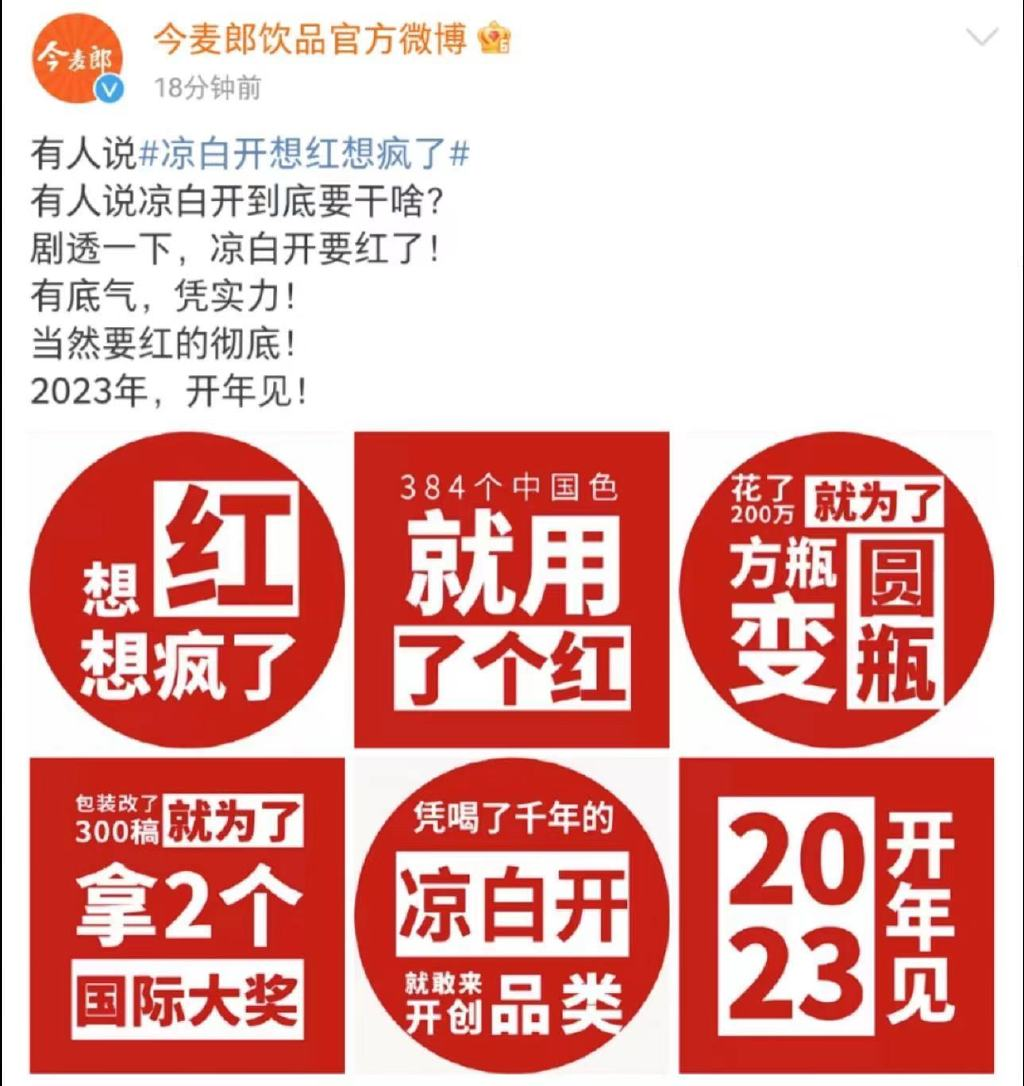Image resolution: width=1024 pixels, height=1086 pixels.
Task: View the 拿2个国际大奖 image
Action: click(187, 915)
